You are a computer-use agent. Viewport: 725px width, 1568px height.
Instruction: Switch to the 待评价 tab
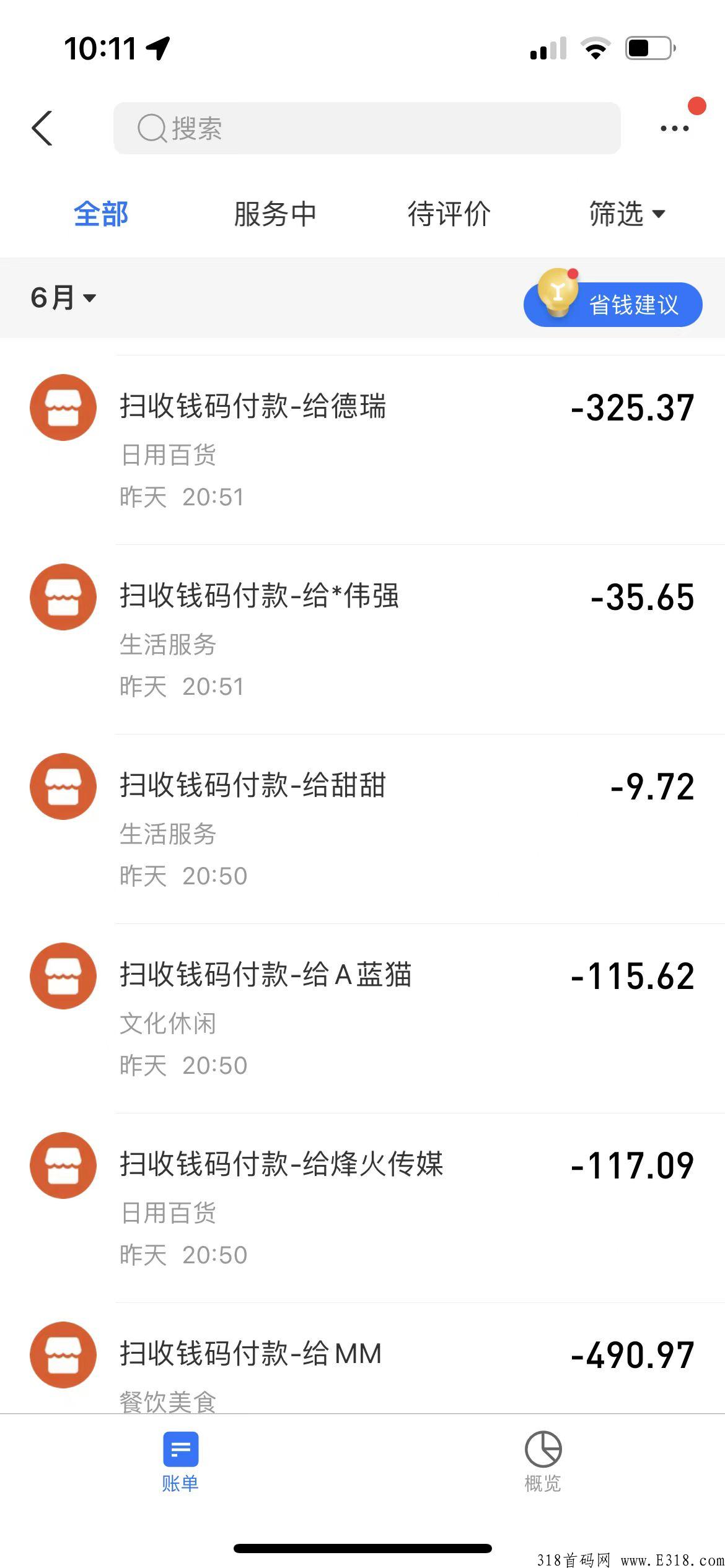pyautogui.click(x=449, y=214)
